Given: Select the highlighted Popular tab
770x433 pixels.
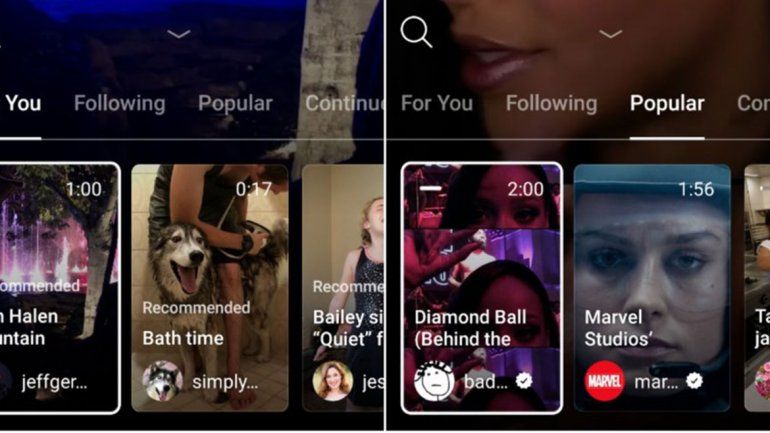Looking at the screenshot, I should (666, 103).
